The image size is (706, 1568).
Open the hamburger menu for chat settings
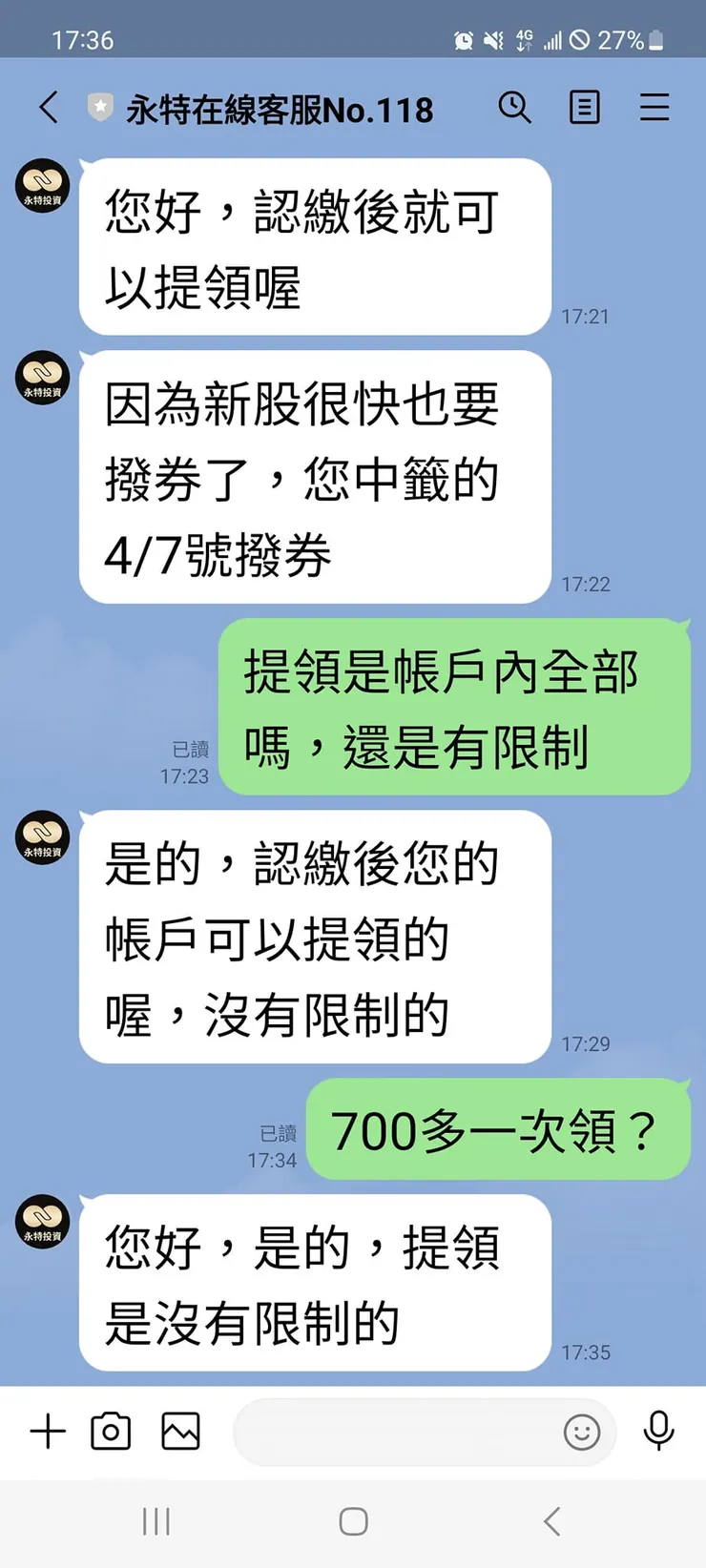click(x=654, y=109)
